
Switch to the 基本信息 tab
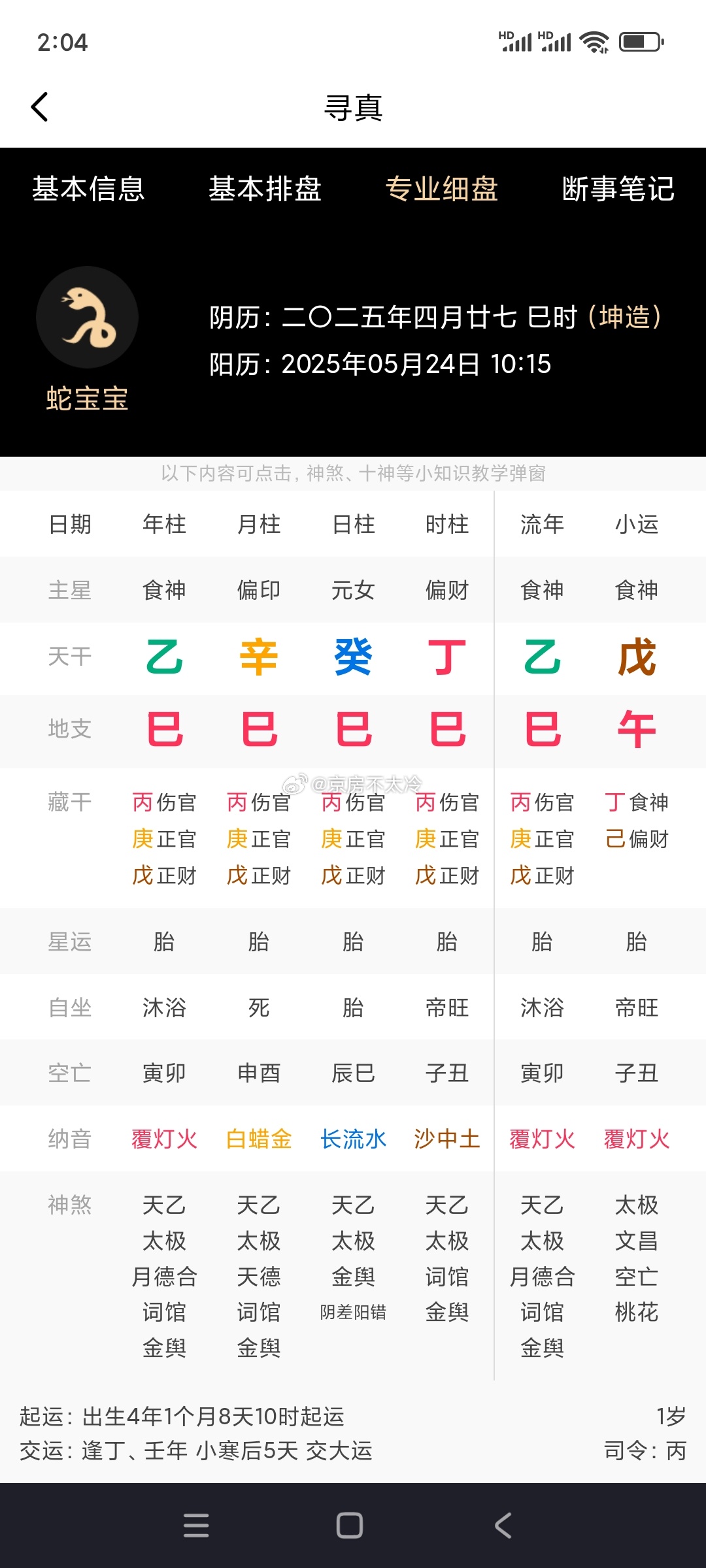click(90, 189)
